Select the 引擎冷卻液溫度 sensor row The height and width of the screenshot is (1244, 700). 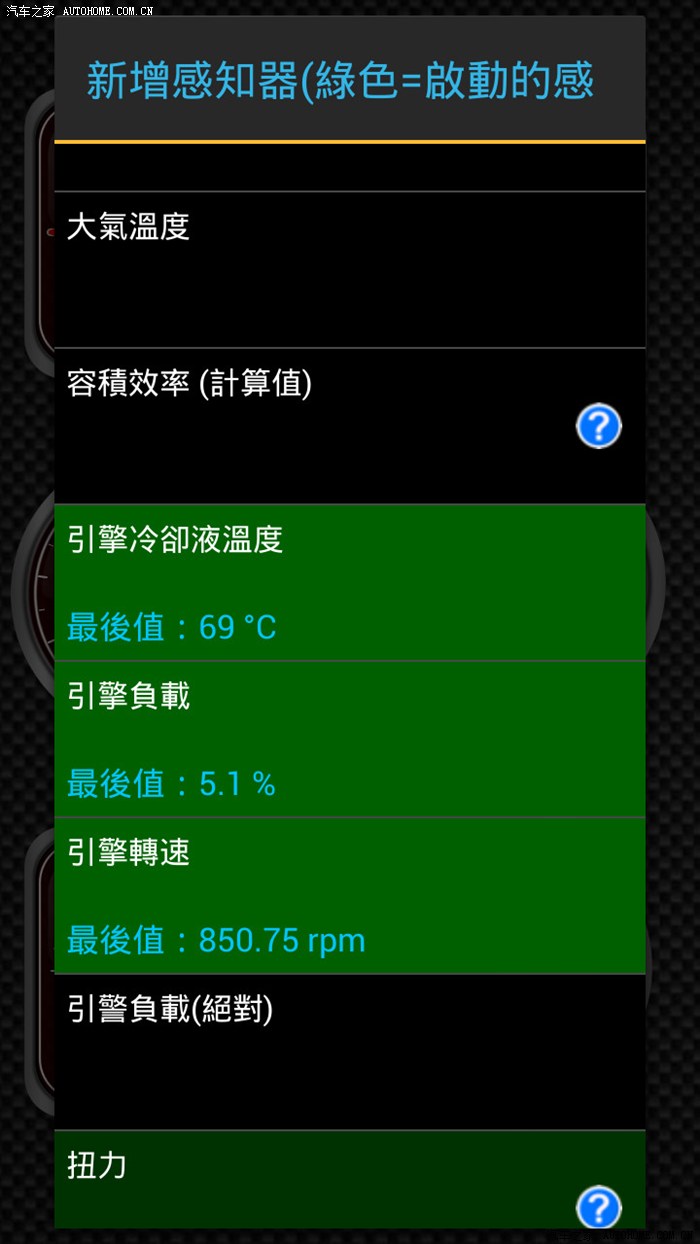pyautogui.click(x=349, y=582)
